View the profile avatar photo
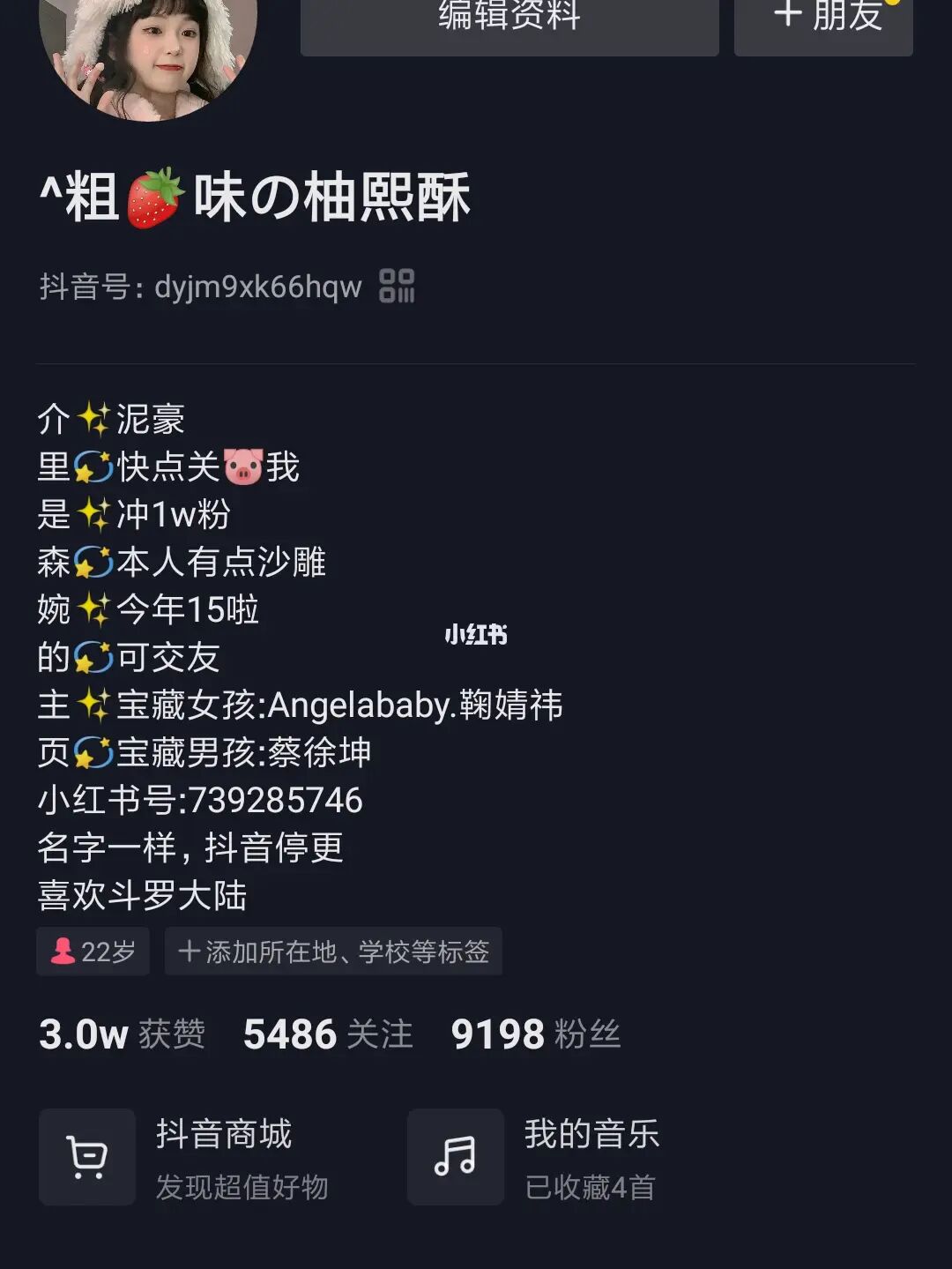Screen dimensions: 952x1269 148,53
